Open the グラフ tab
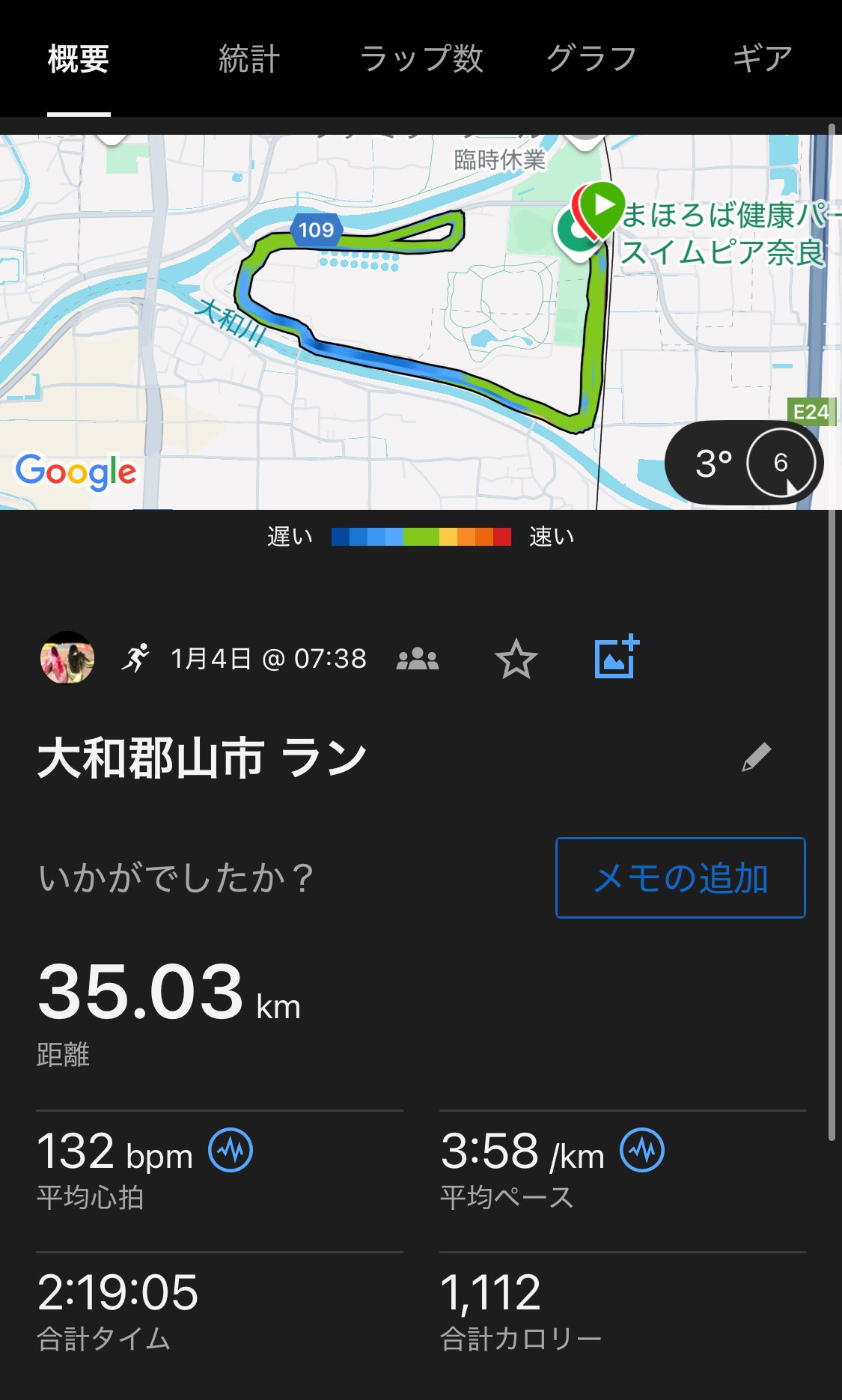Screen dimensions: 842x1400 pos(591,58)
